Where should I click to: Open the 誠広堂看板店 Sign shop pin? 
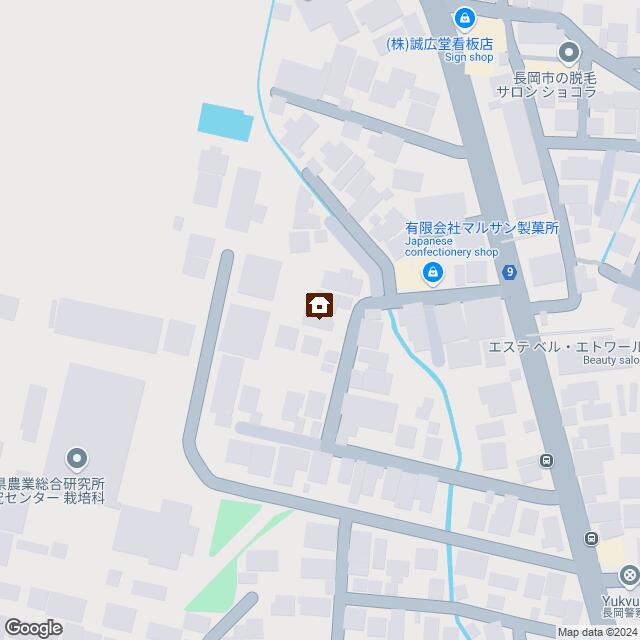[466, 18]
